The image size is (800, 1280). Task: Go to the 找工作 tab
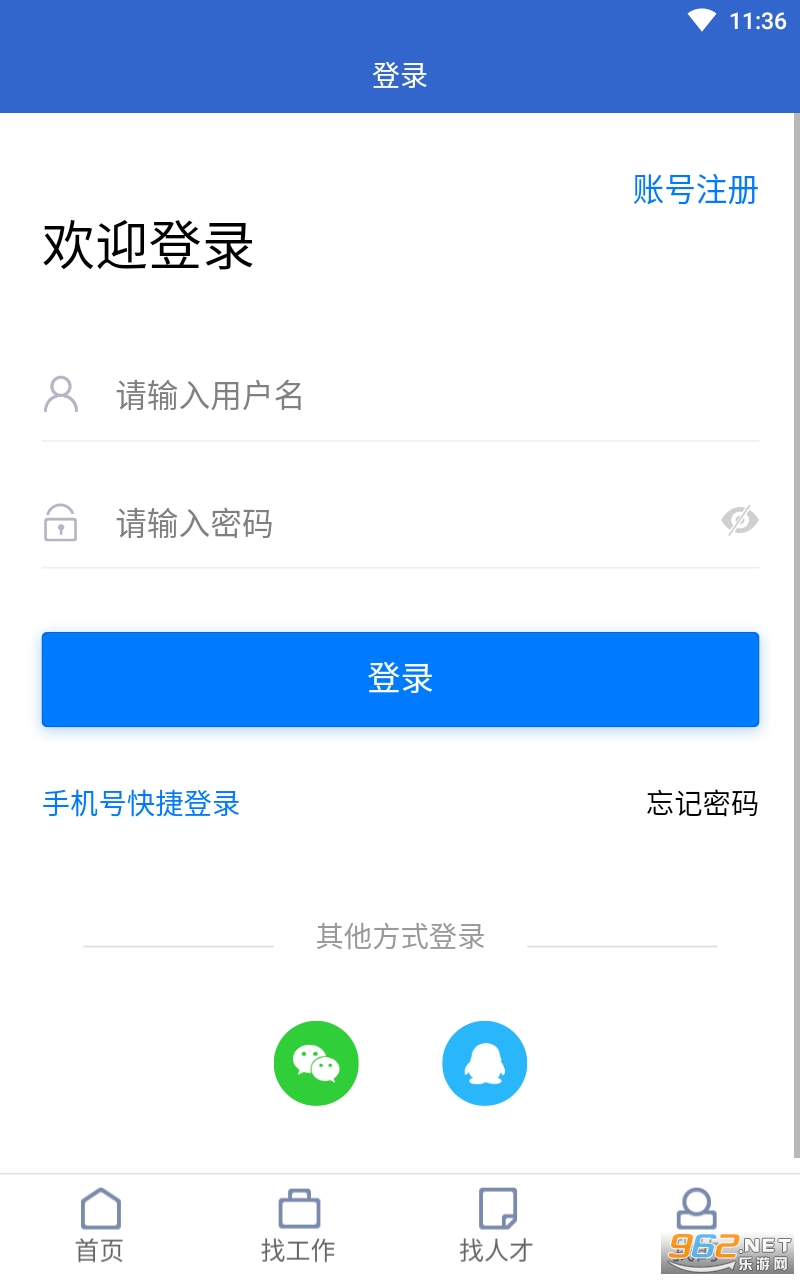tap(298, 1225)
